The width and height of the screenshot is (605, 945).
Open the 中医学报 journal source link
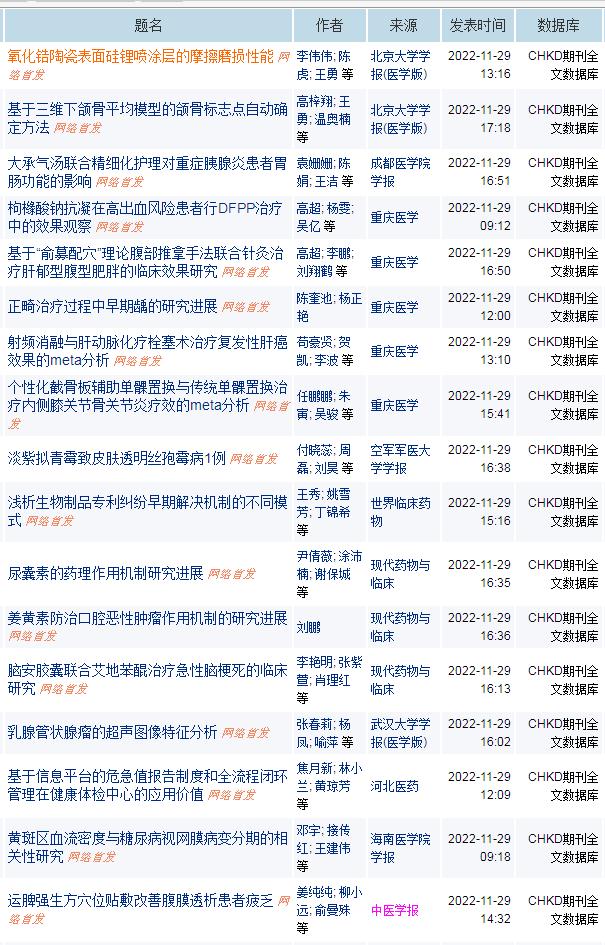[395, 910]
